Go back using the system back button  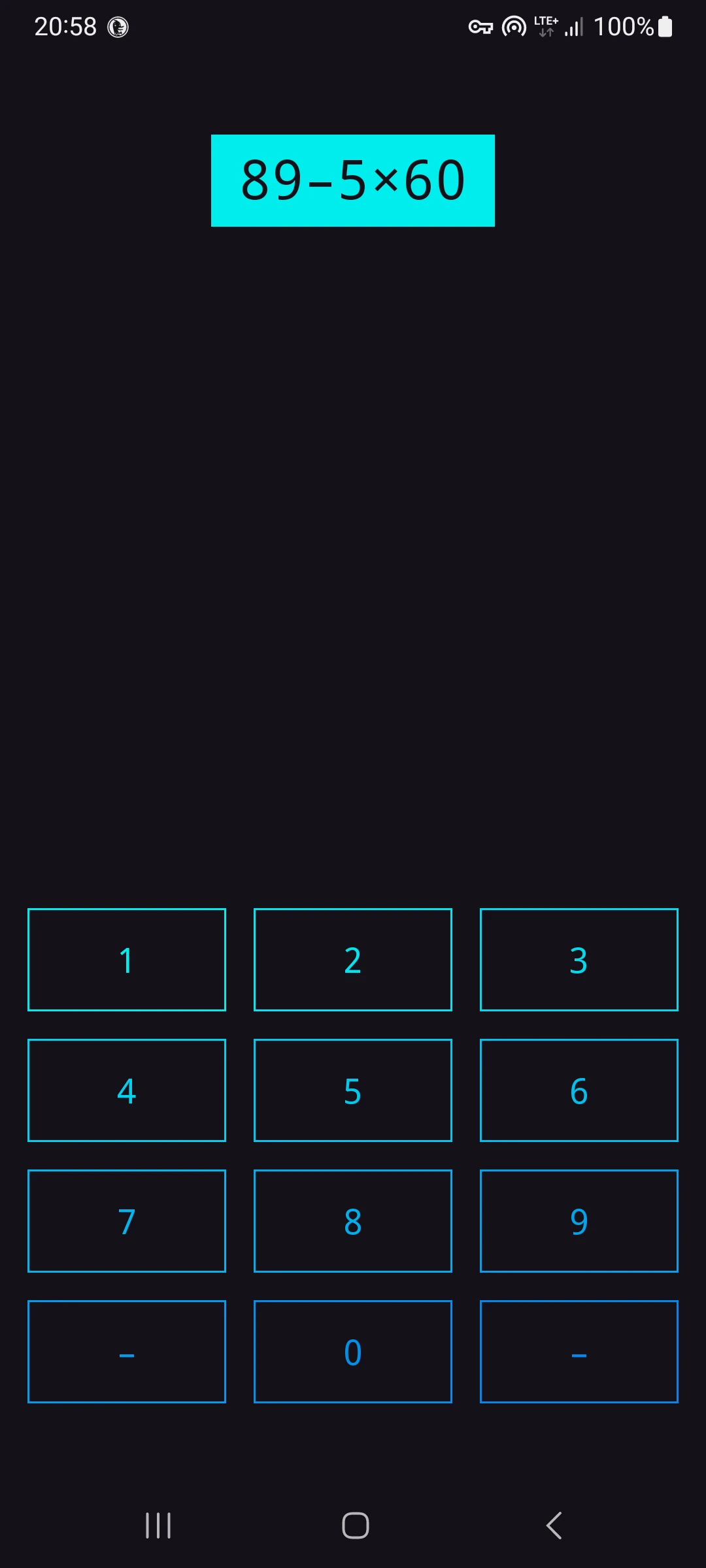tap(554, 1526)
